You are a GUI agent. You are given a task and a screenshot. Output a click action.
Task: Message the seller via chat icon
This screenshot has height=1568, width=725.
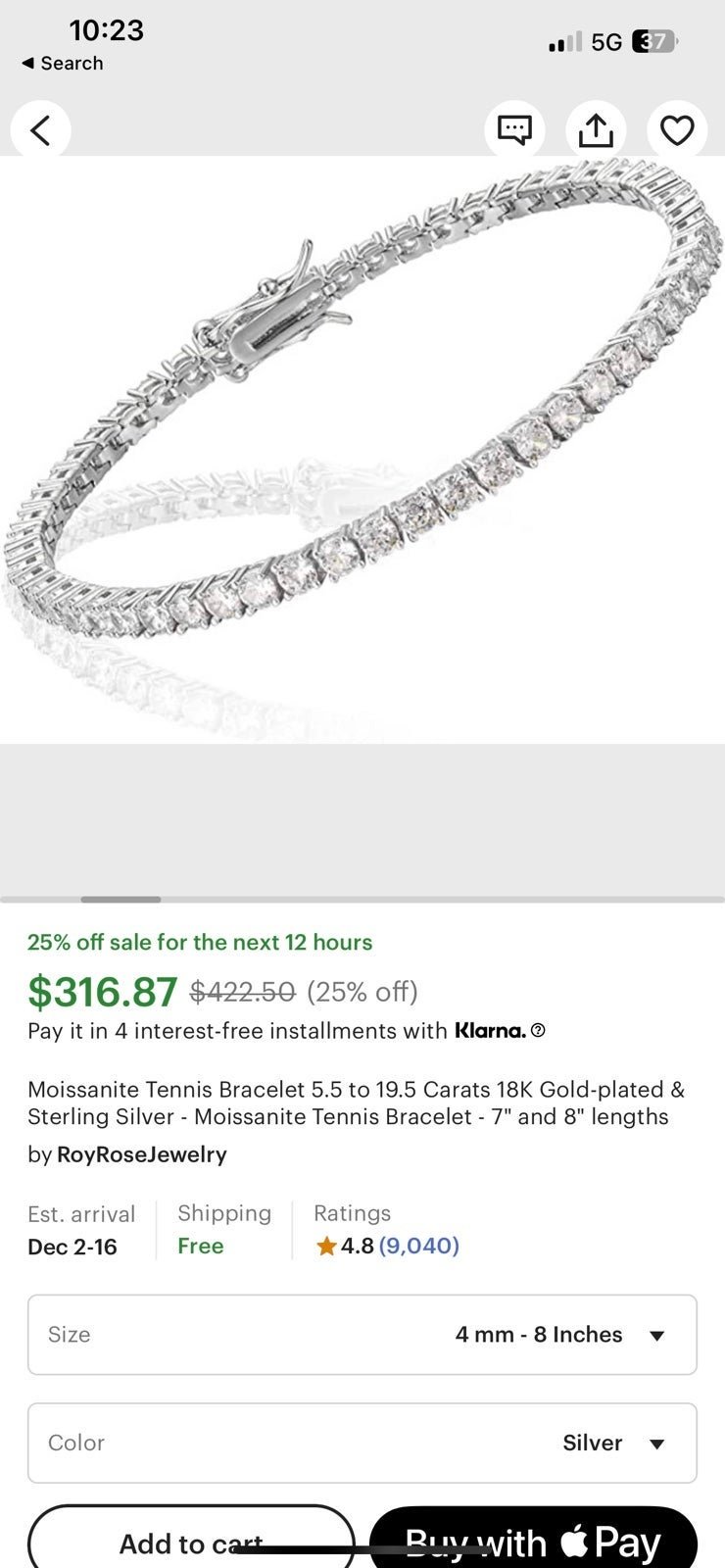point(514,130)
